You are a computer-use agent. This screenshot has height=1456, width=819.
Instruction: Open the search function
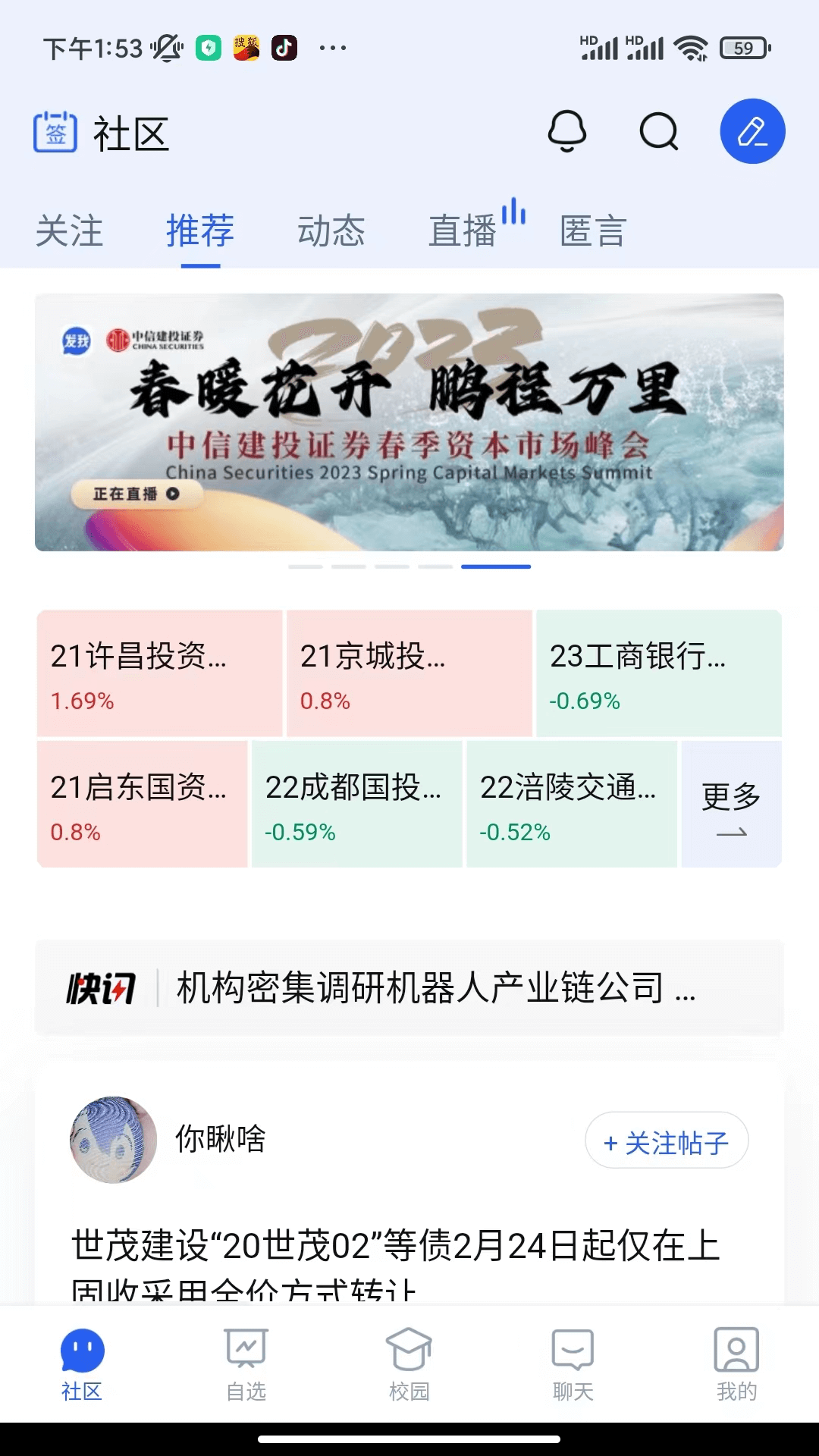click(x=658, y=131)
